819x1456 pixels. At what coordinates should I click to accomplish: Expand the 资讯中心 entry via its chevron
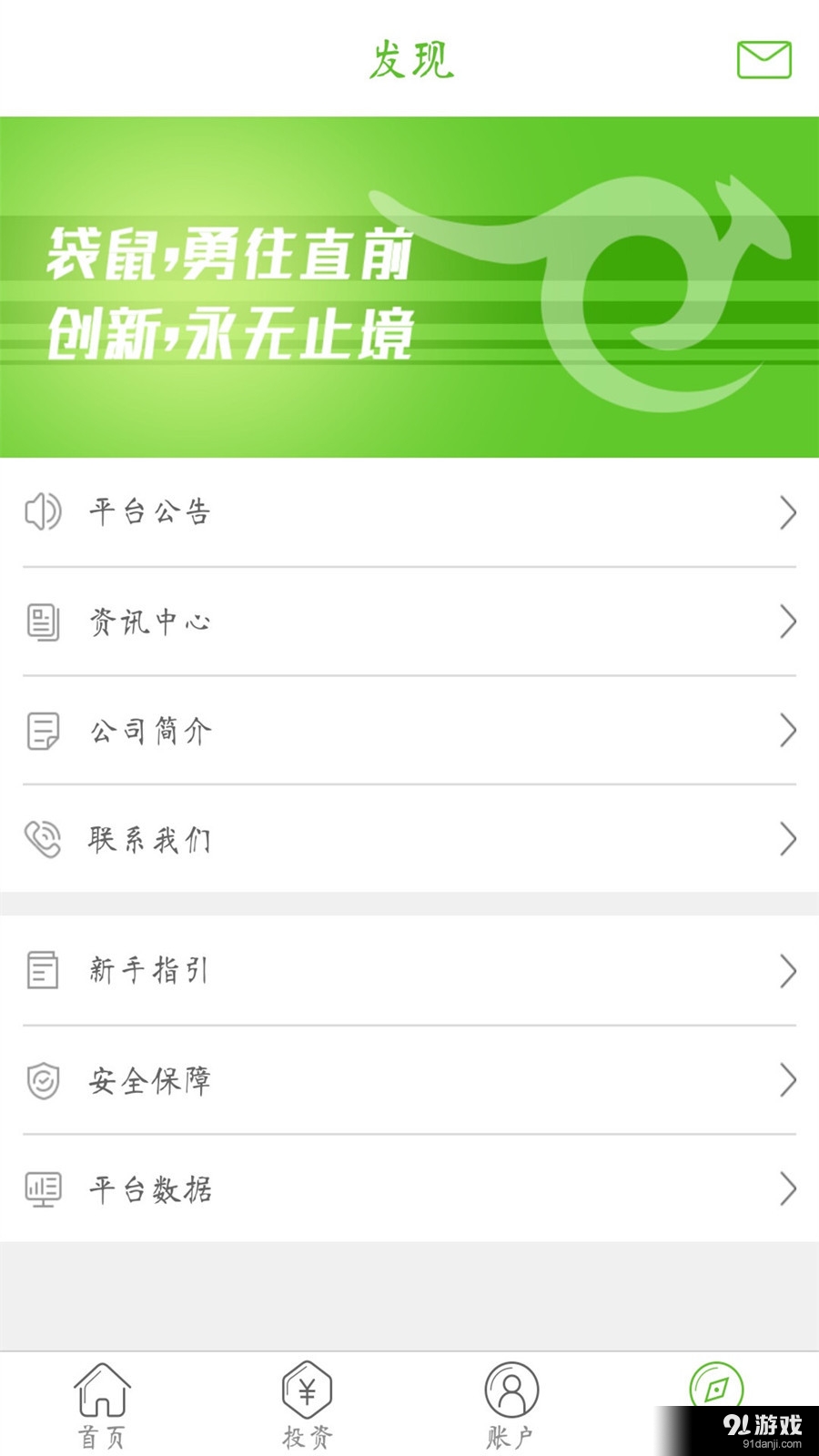click(x=788, y=622)
